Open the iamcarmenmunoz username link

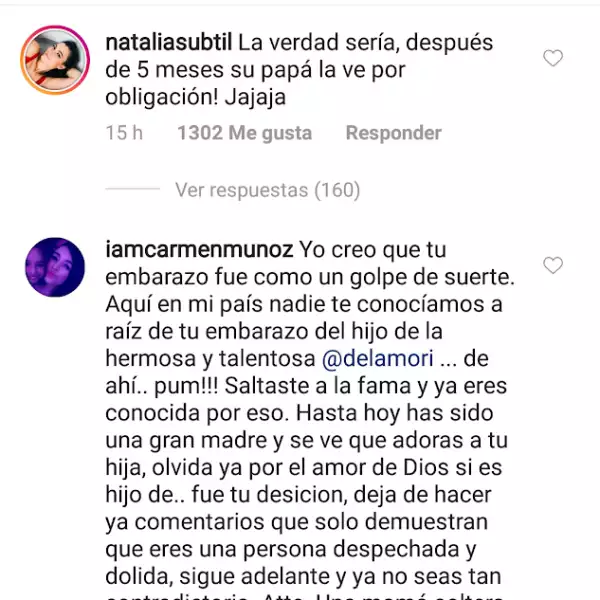pyautogui.click(x=198, y=249)
